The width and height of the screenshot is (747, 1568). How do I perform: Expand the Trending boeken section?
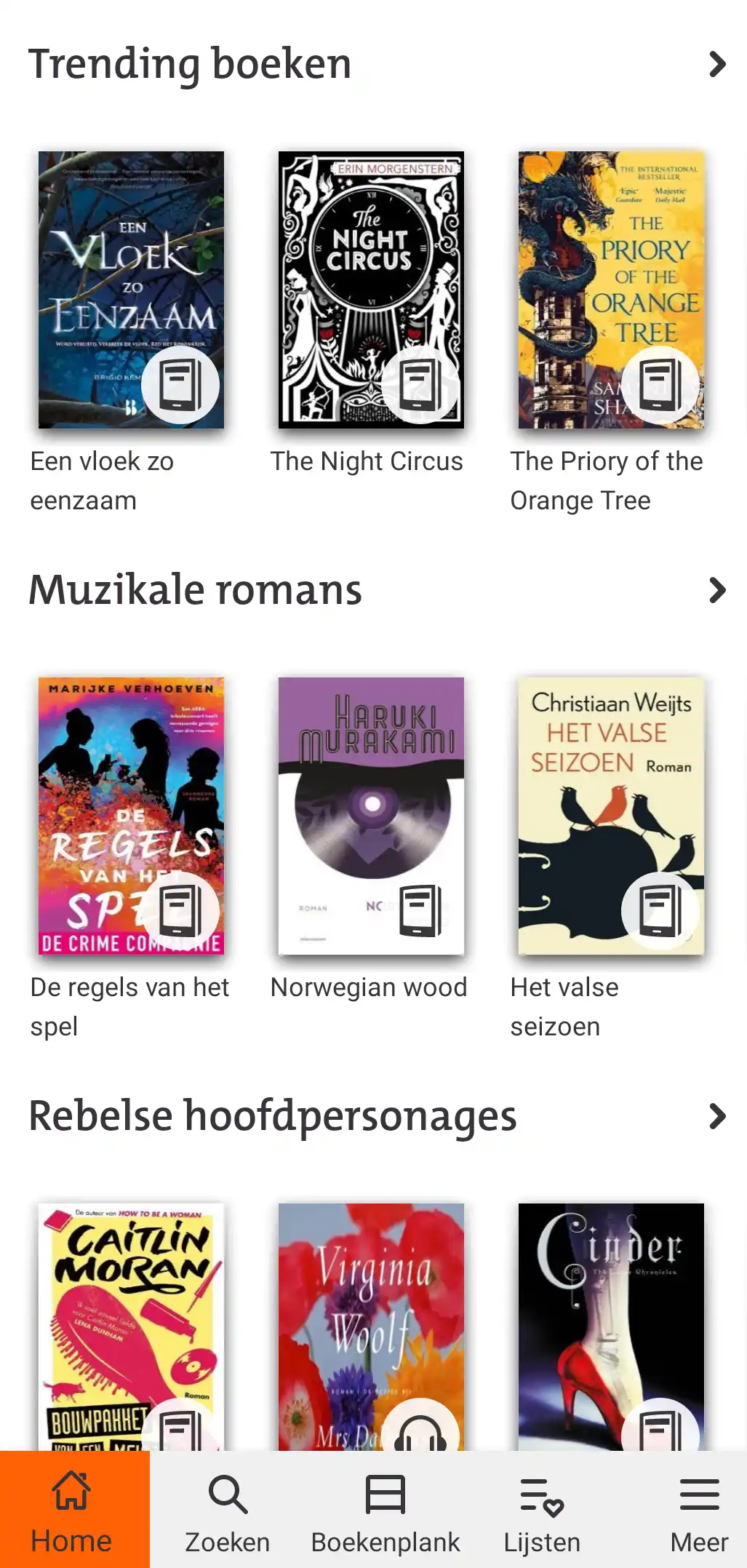pyautogui.click(x=717, y=65)
